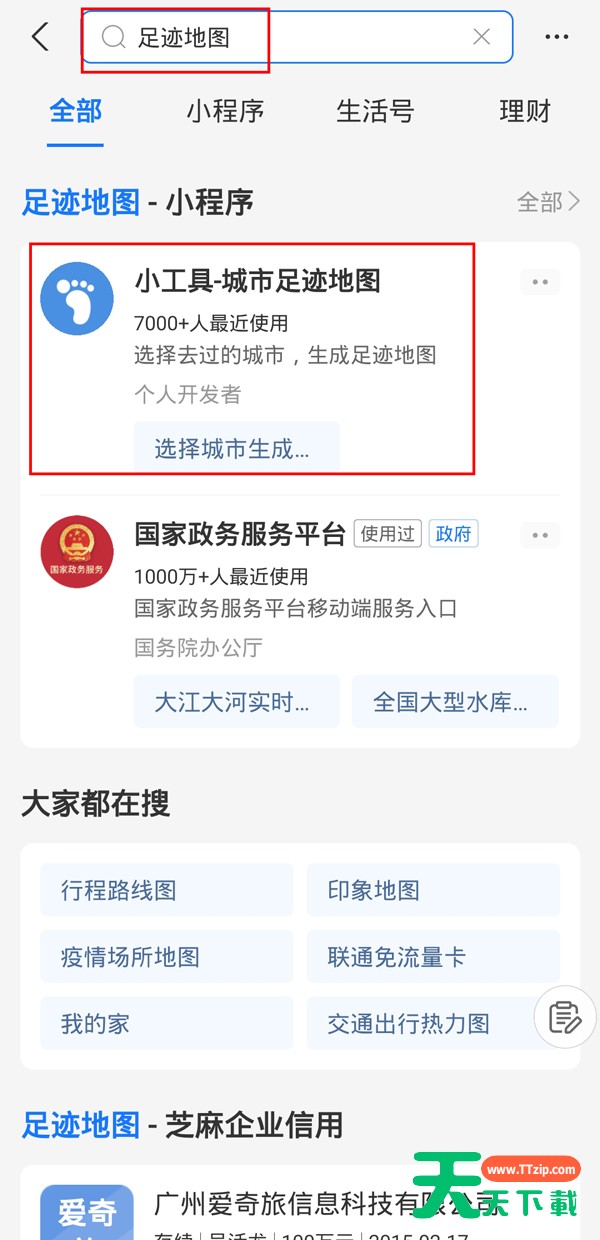Screen dimensions: 600x1240
Task: Switch to the 理财 tab
Action: [x=525, y=111]
